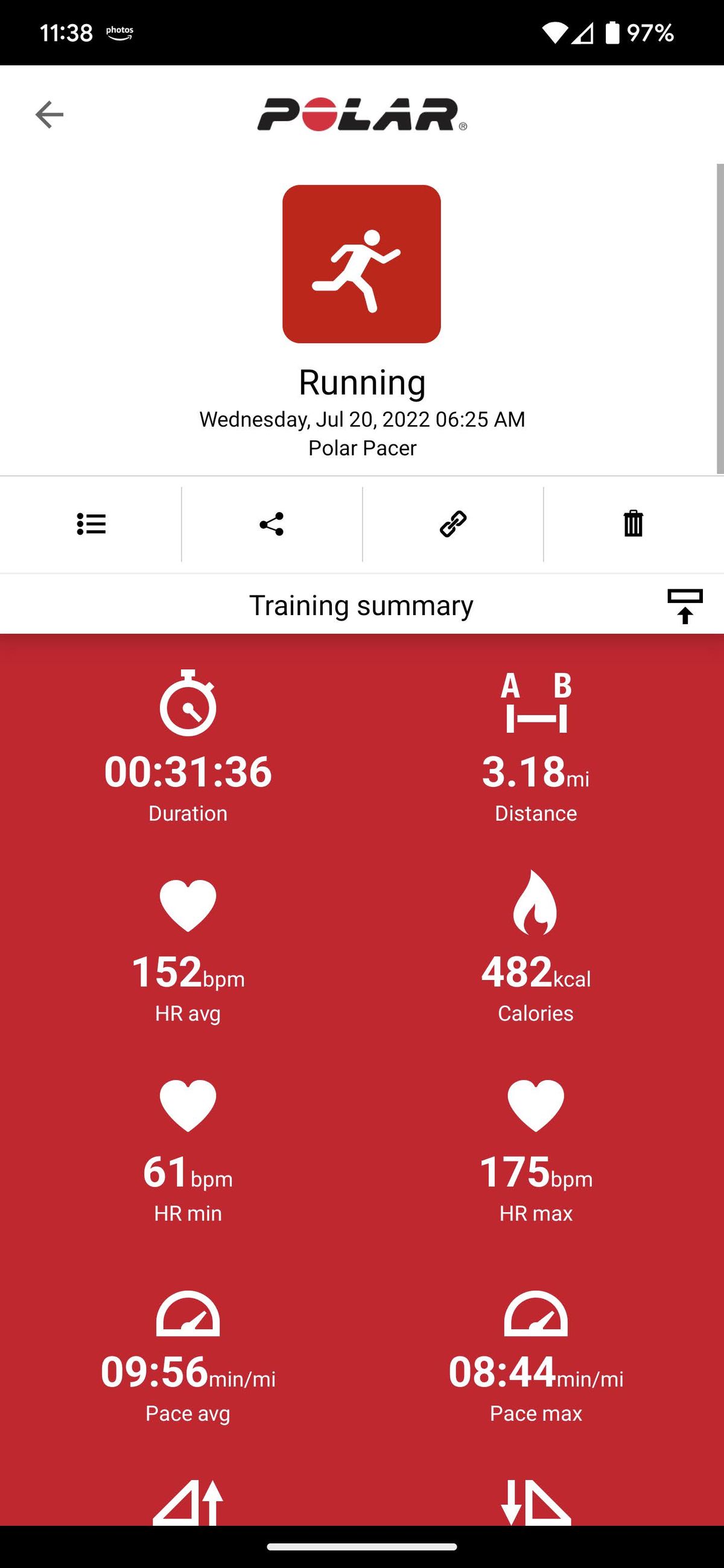724x1568 pixels.
Task: Open the lap details list icon
Action: (x=90, y=524)
